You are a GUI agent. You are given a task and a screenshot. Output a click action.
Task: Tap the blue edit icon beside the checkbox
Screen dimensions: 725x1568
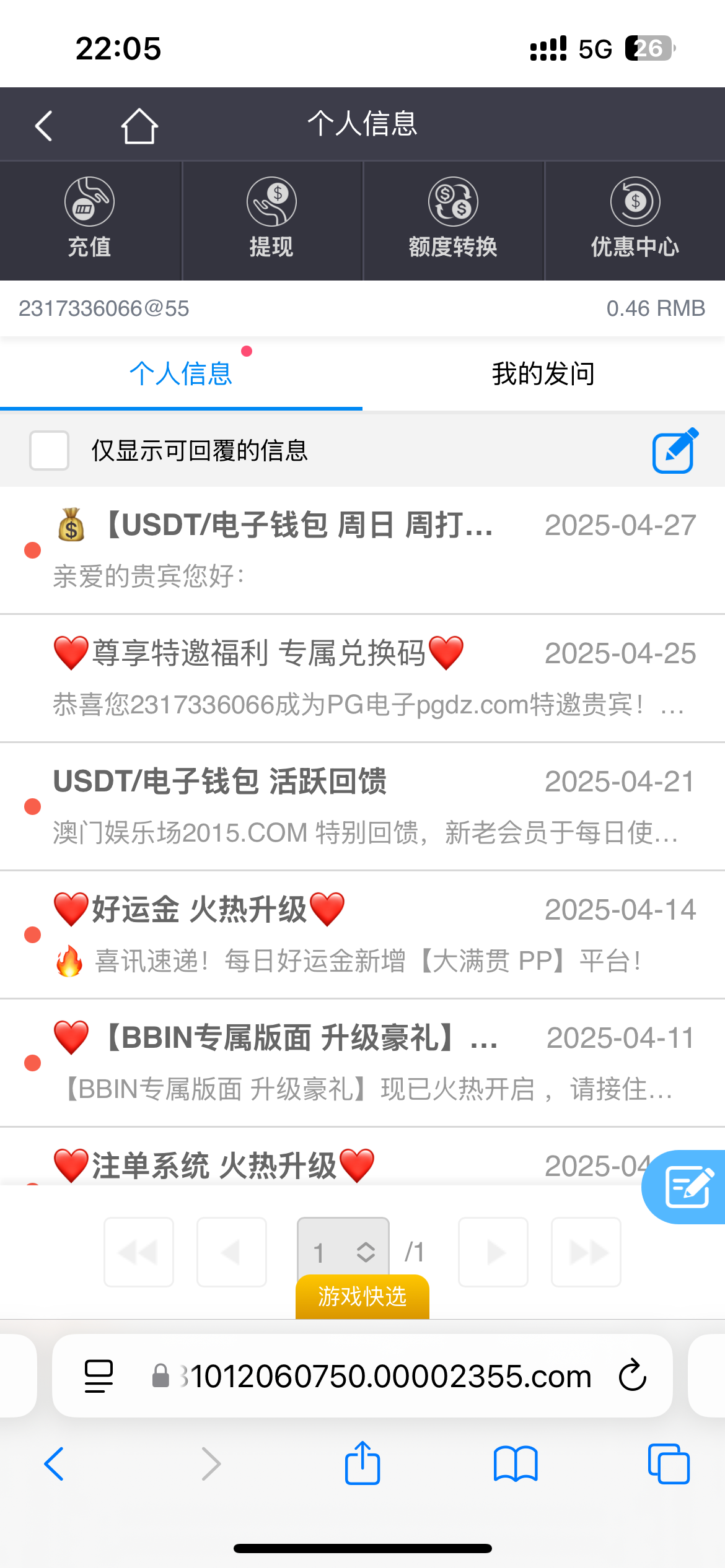pos(674,450)
